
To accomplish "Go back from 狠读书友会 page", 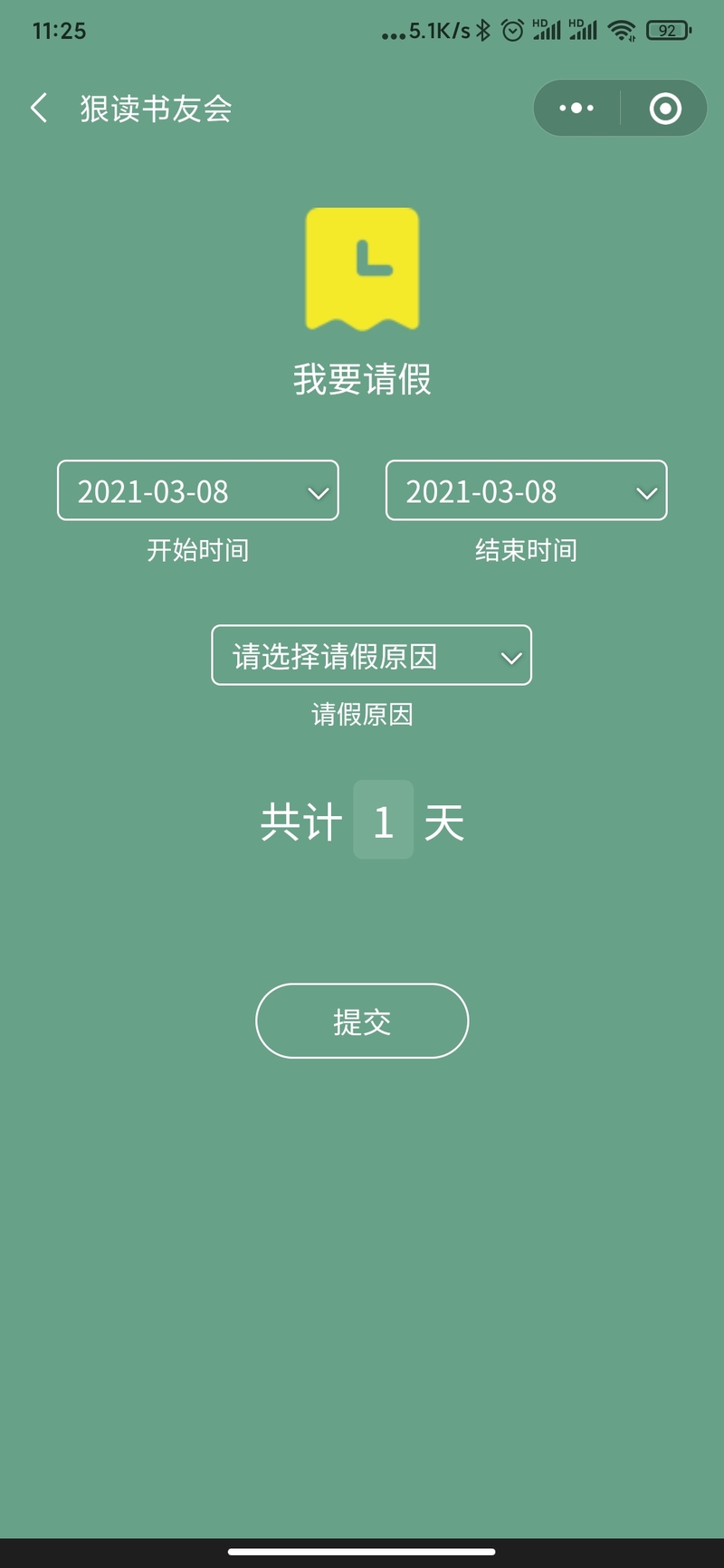I will tap(39, 109).
